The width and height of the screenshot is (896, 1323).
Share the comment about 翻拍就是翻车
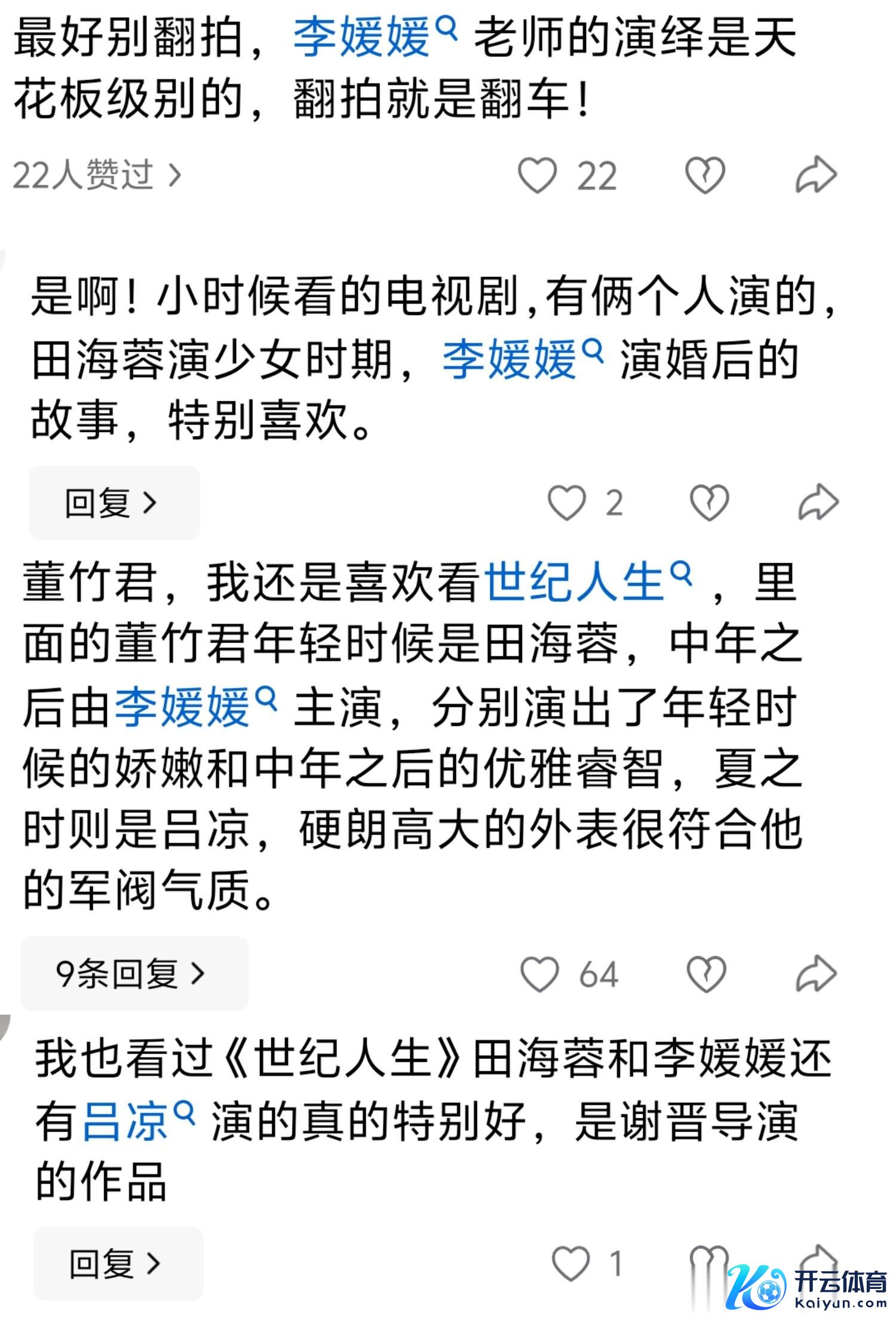pyautogui.click(x=816, y=176)
